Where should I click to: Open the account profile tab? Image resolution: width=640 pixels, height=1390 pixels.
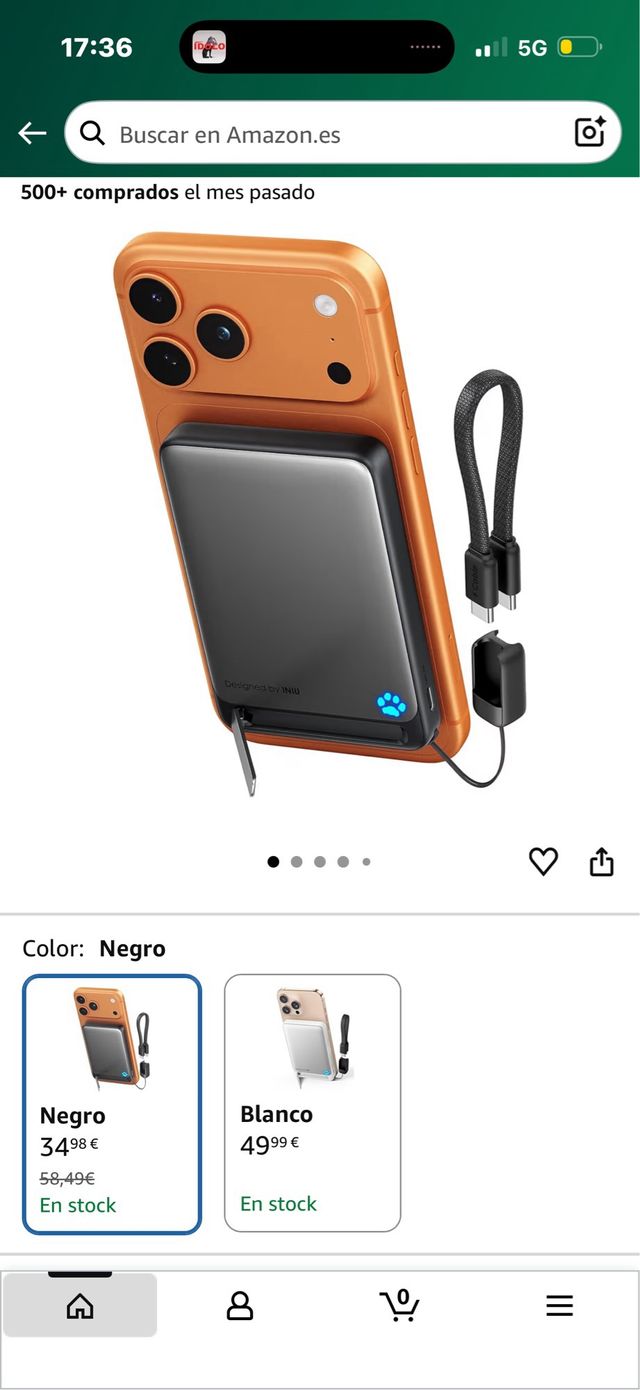pyautogui.click(x=240, y=1305)
